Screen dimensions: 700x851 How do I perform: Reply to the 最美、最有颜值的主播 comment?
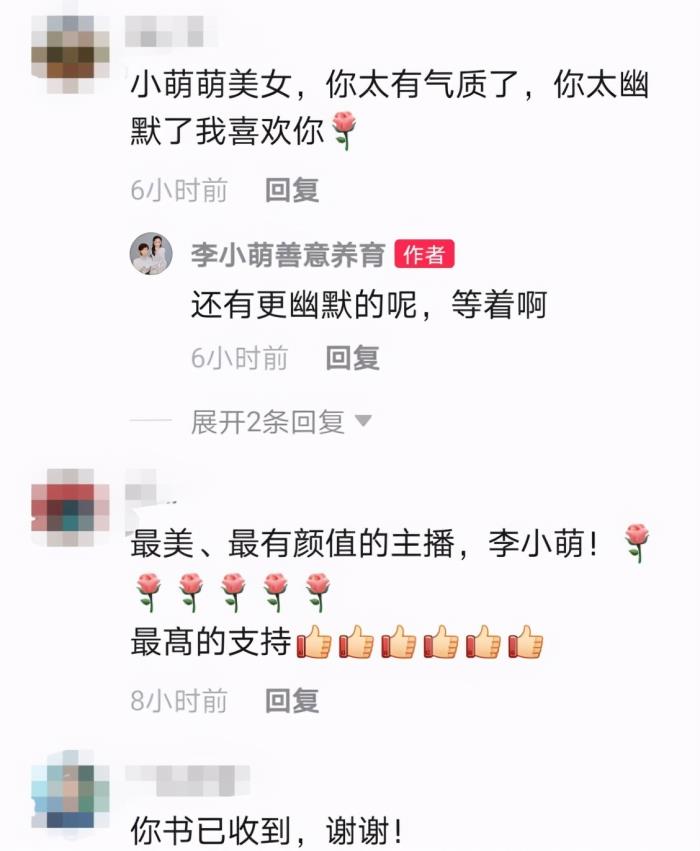pos(291,700)
